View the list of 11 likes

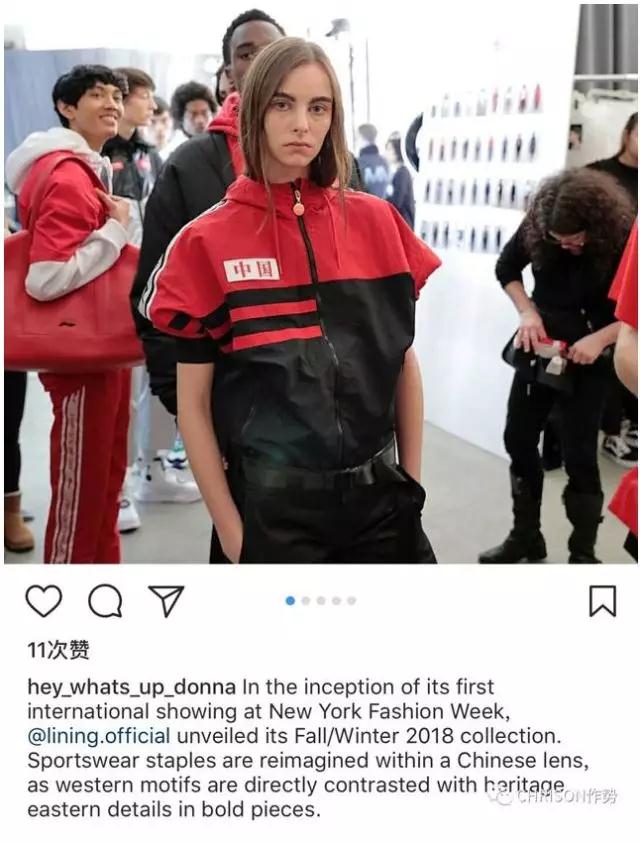[58, 650]
